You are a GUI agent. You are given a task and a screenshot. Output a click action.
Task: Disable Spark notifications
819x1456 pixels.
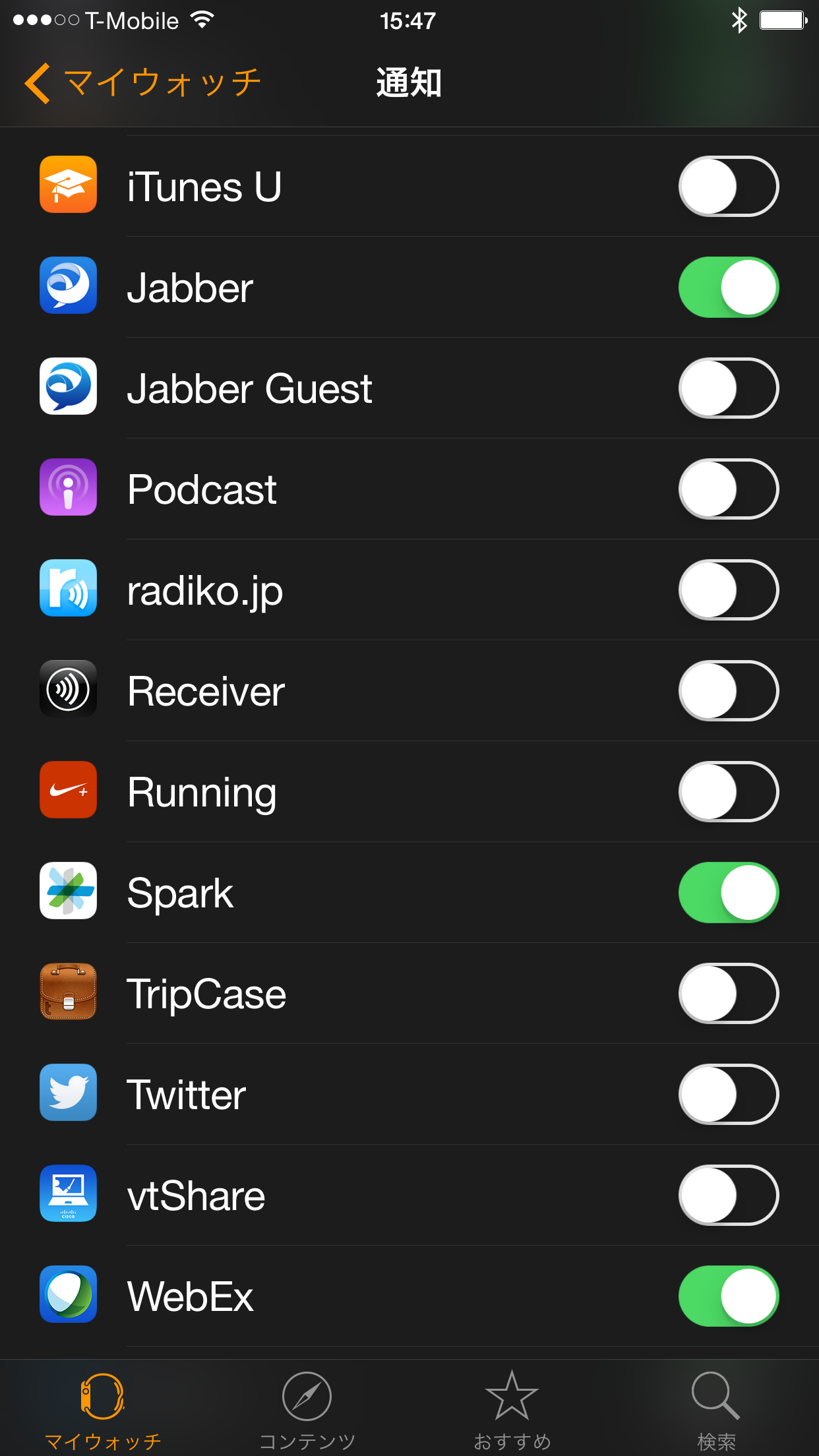click(728, 893)
